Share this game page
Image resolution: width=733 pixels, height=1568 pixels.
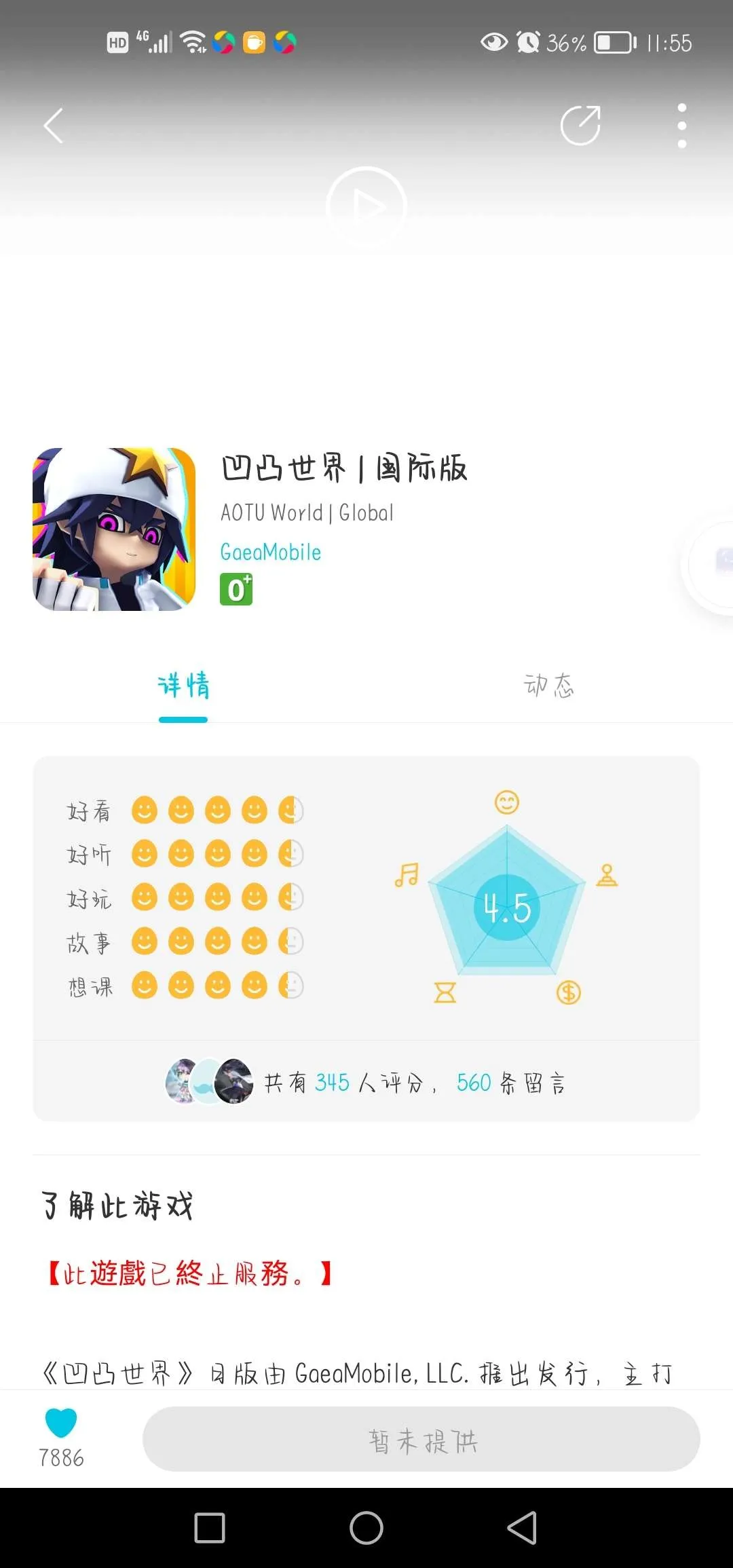tap(580, 126)
